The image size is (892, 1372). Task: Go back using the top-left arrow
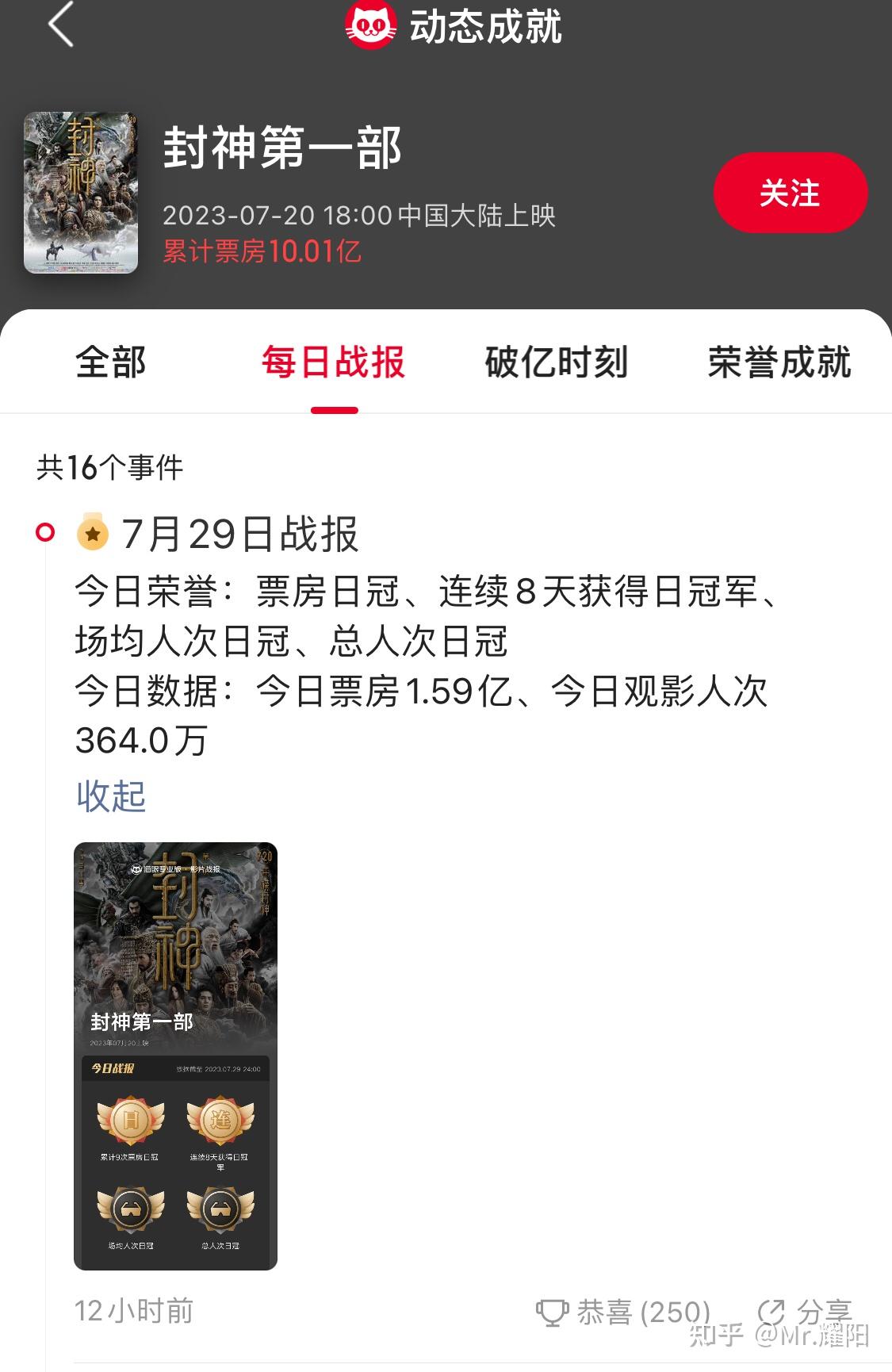61,25
